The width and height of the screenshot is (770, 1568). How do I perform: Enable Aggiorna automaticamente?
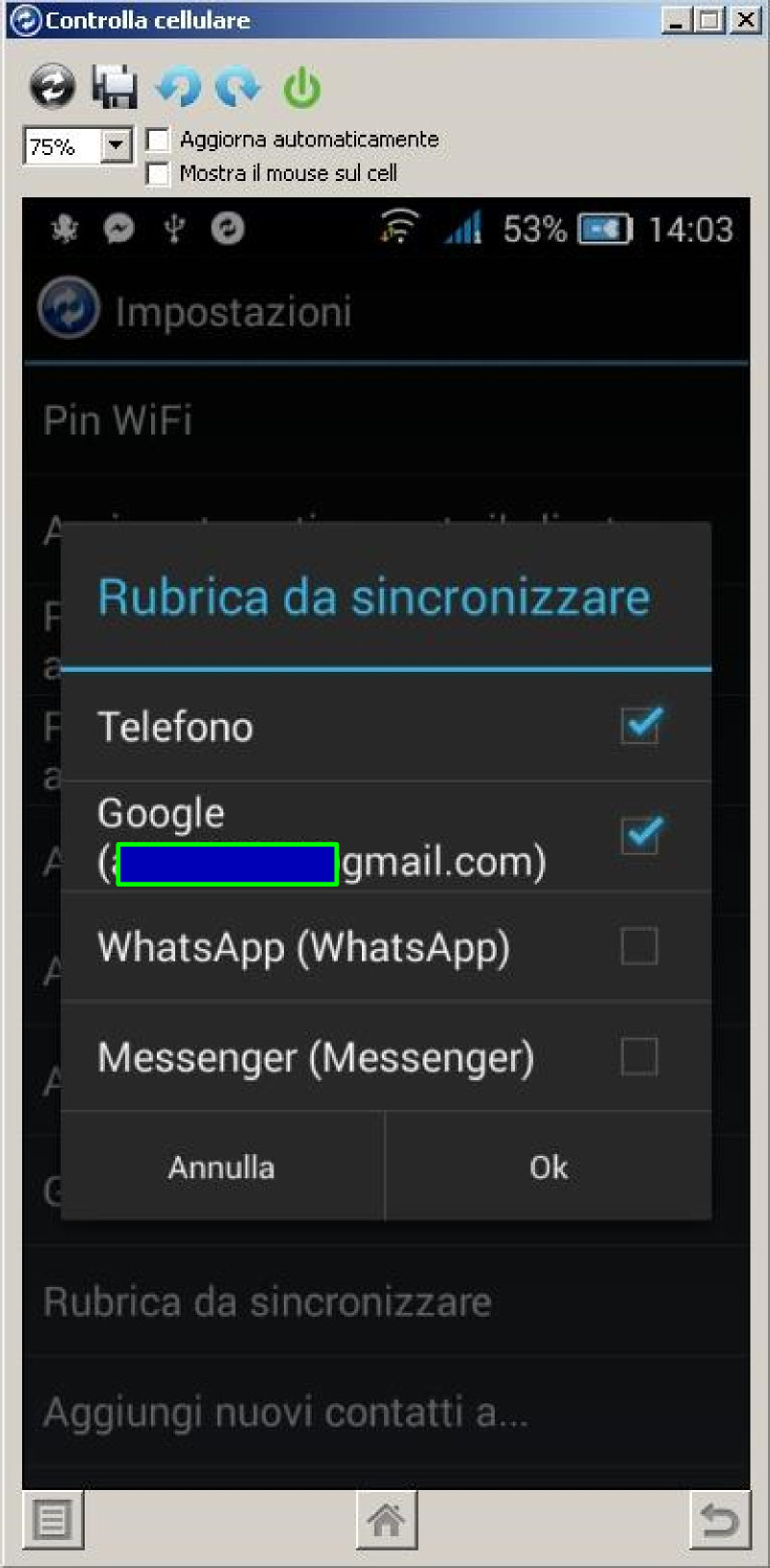(159, 140)
